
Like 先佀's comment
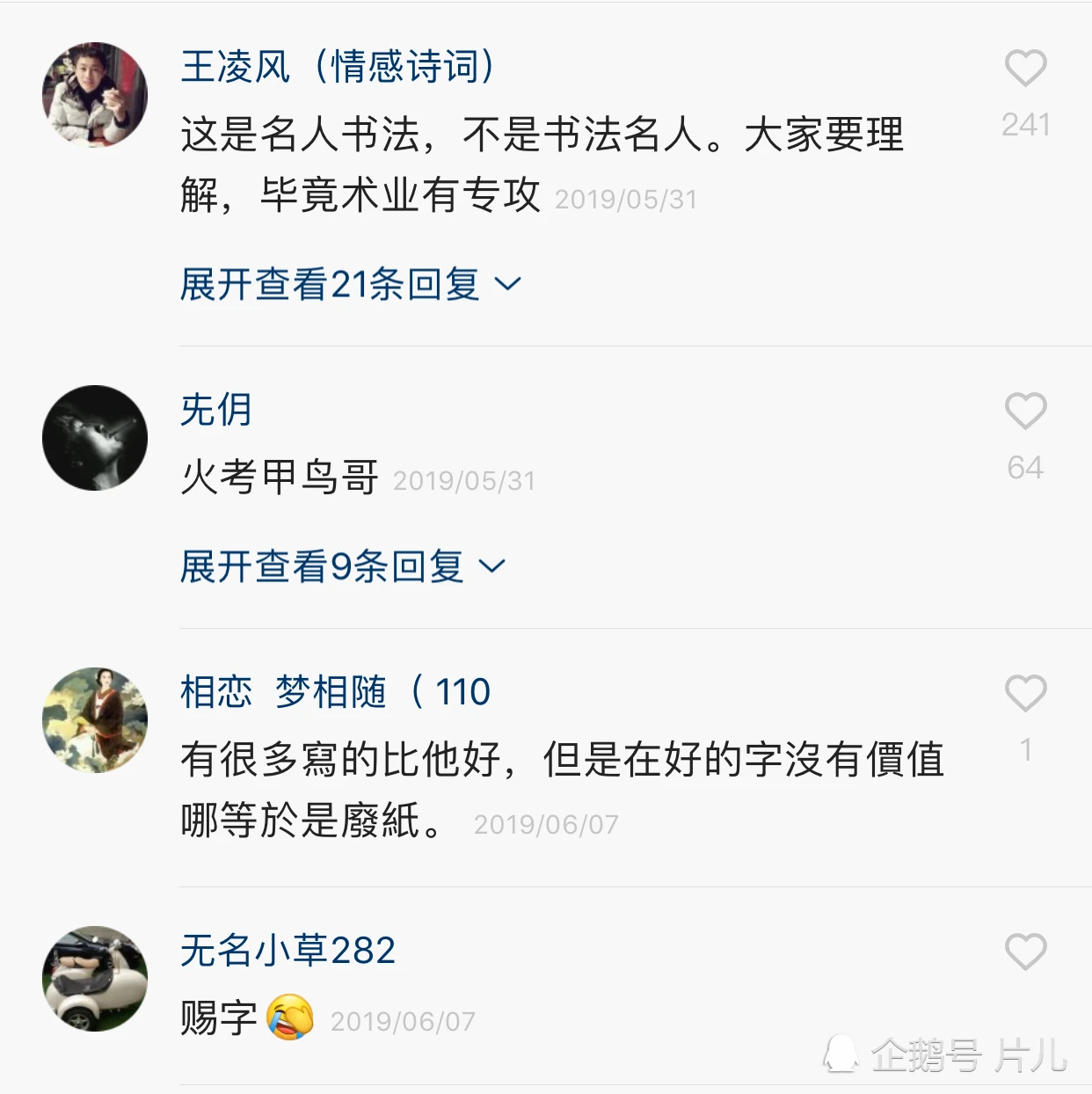coord(1025,412)
